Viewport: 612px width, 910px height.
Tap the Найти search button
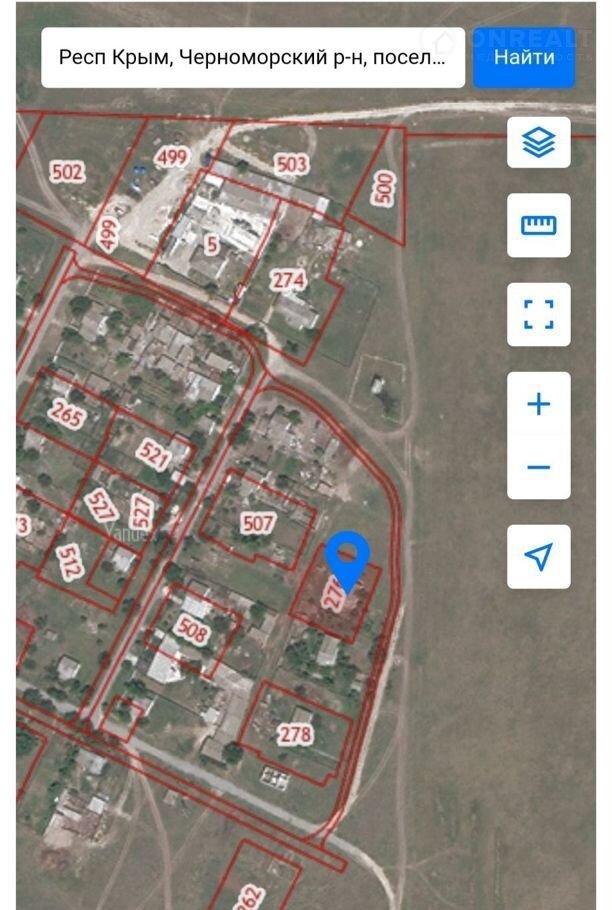(x=523, y=57)
